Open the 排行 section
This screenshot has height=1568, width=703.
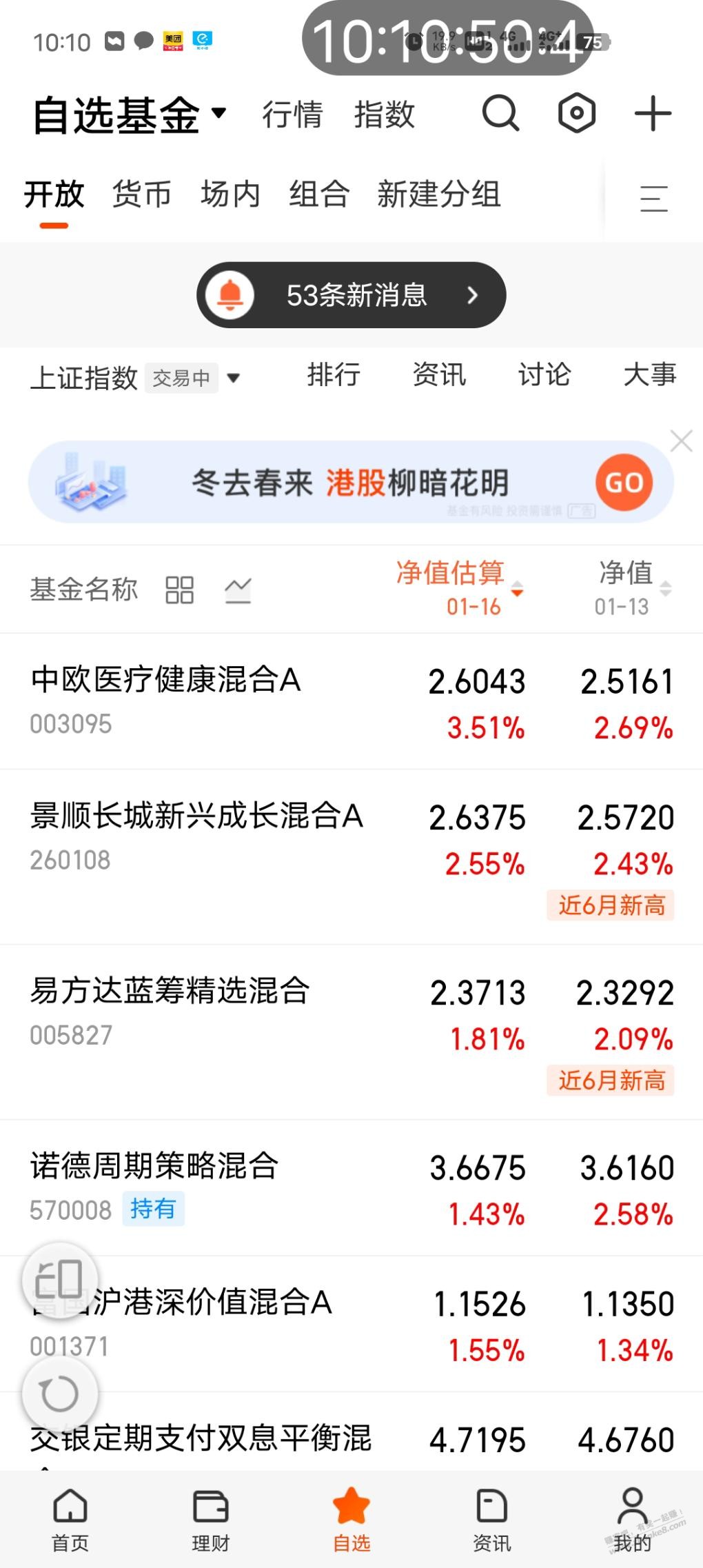tap(334, 375)
